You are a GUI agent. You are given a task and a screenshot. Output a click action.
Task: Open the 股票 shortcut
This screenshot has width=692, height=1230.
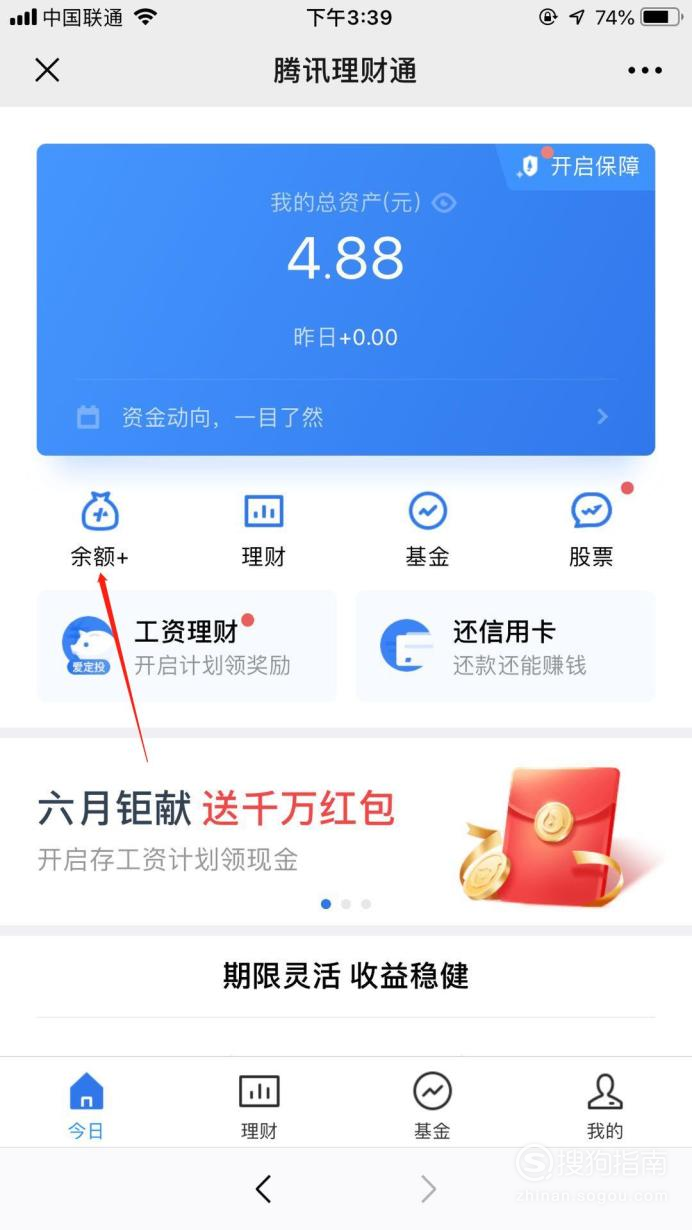point(591,530)
